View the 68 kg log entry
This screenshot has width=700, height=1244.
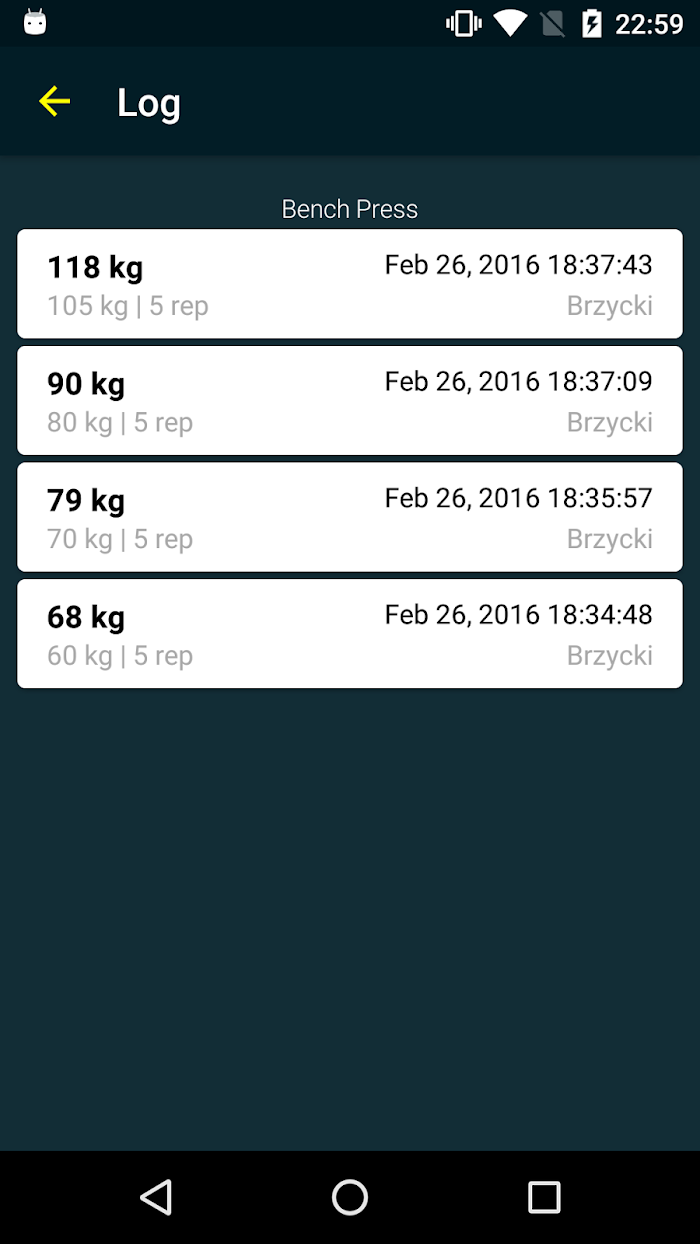pos(350,634)
